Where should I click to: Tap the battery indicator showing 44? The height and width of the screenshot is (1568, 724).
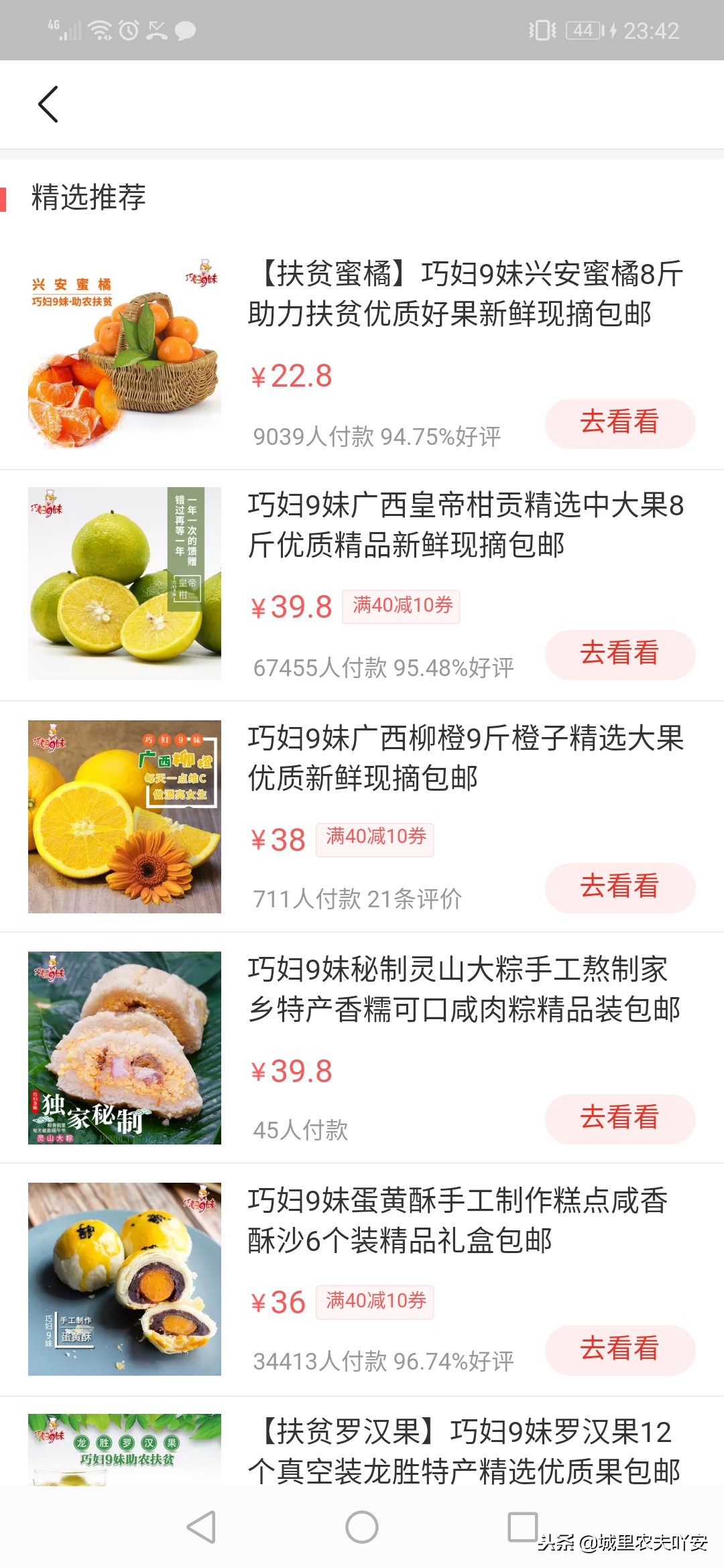click(582, 29)
